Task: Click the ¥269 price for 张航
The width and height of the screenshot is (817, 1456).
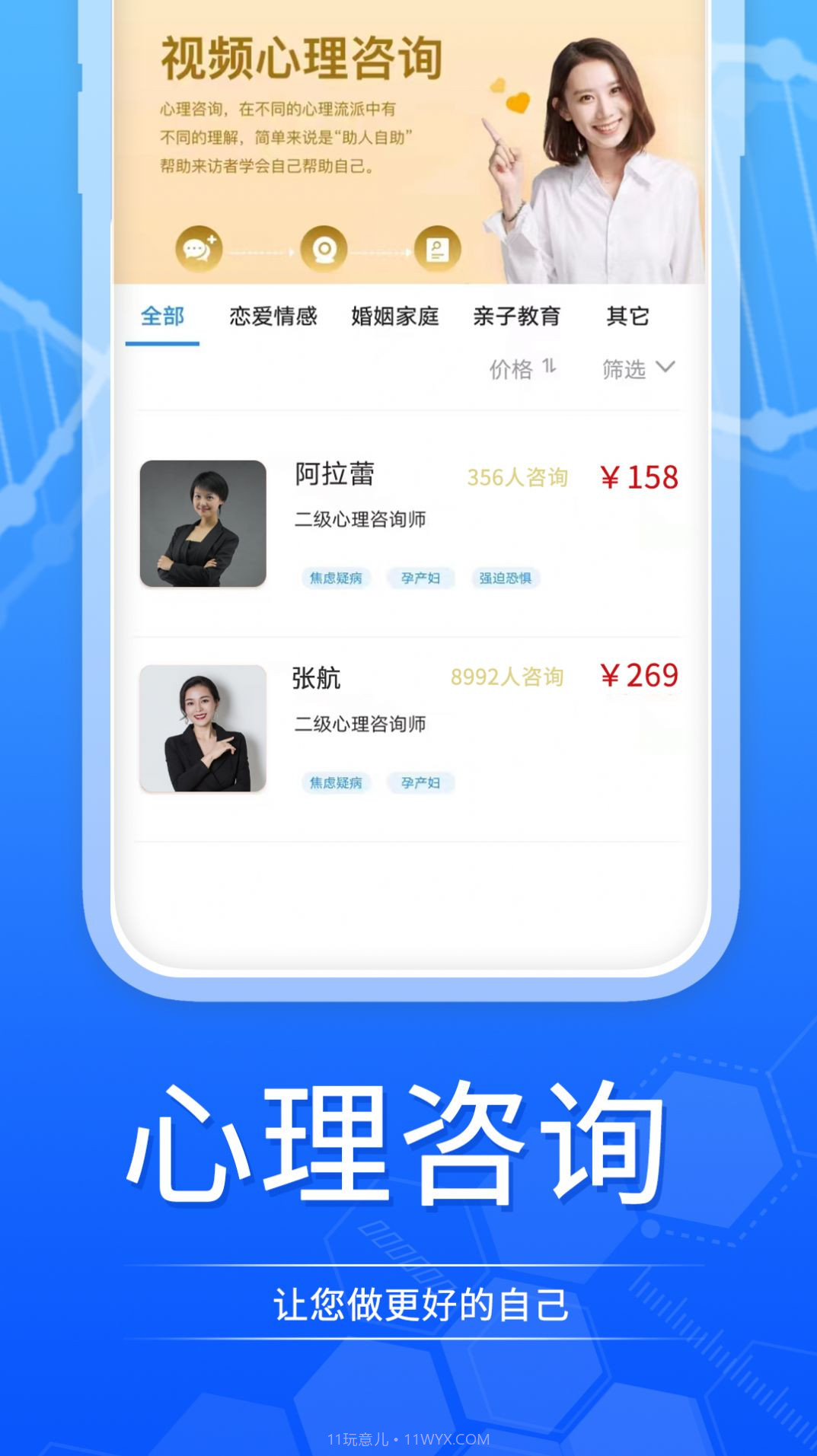Action: (641, 676)
